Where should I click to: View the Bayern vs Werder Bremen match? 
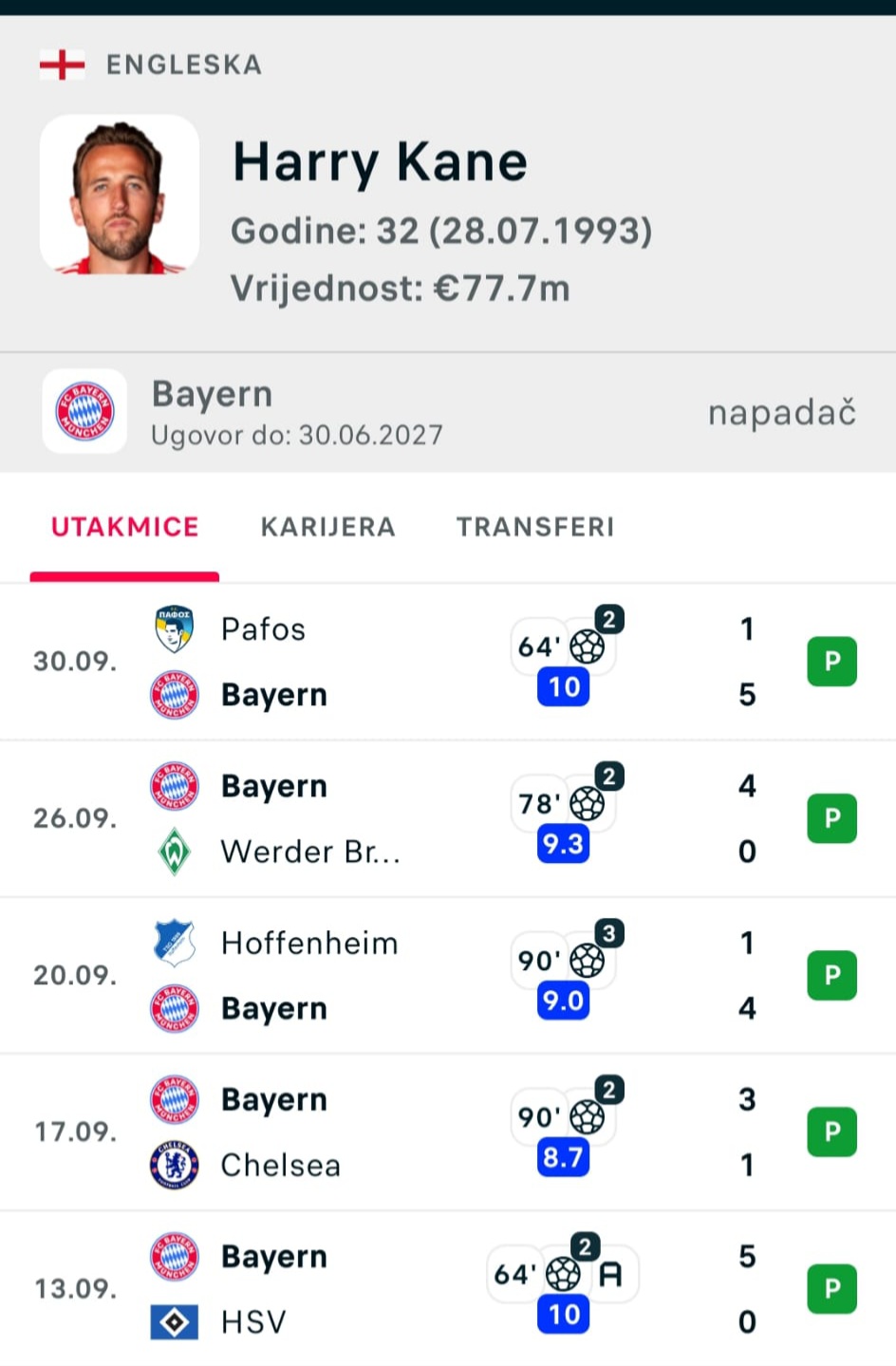448,818
